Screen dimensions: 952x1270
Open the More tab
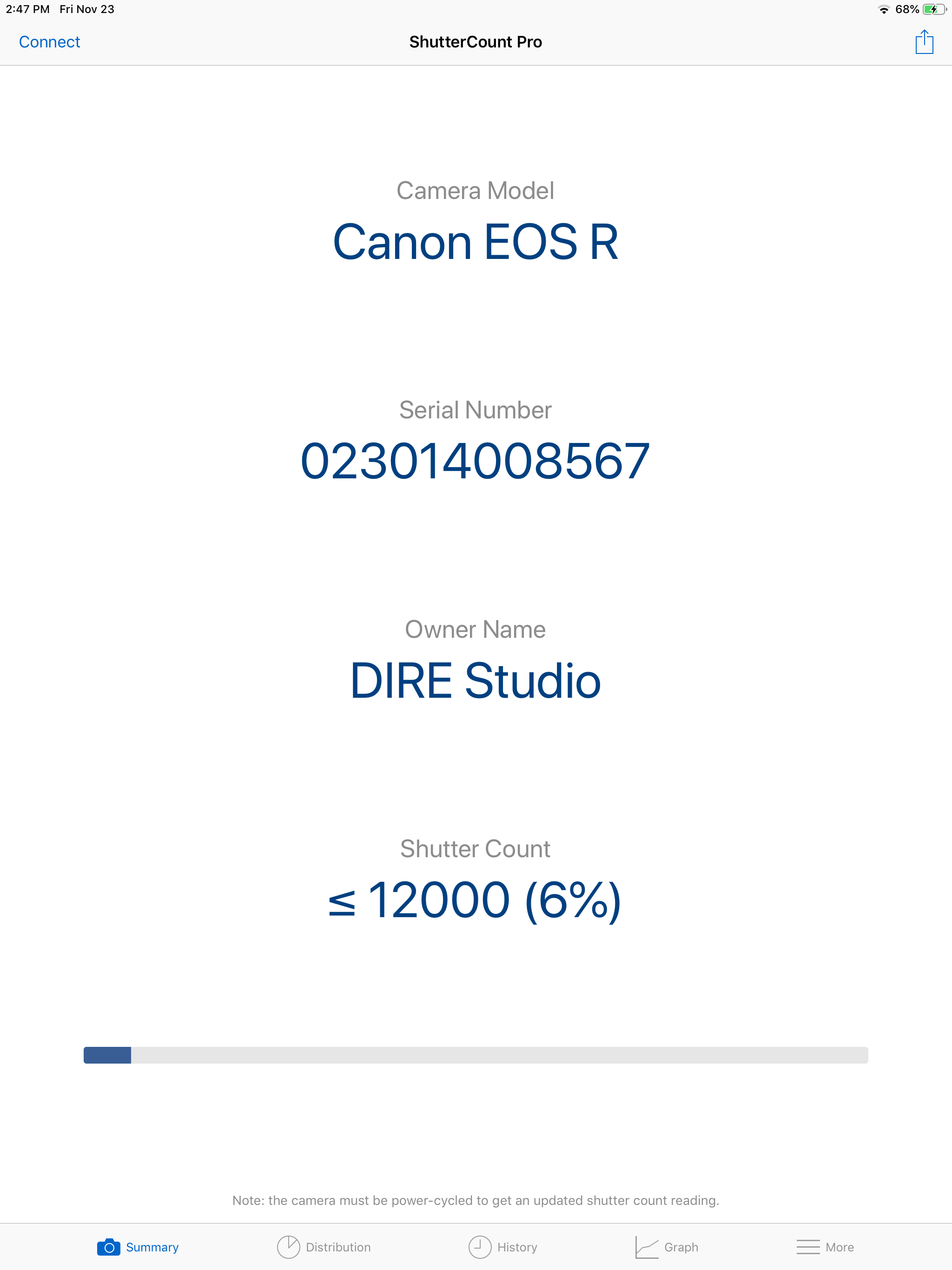point(825,1247)
